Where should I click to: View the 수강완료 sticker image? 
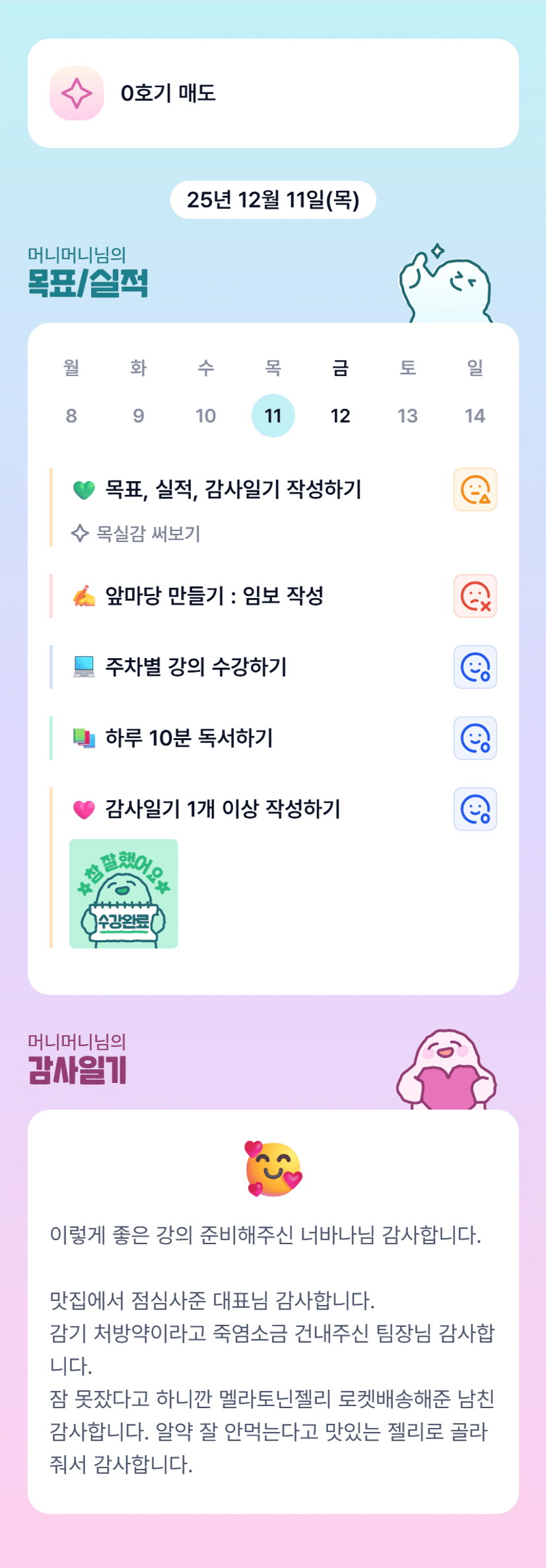[x=123, y=893]
